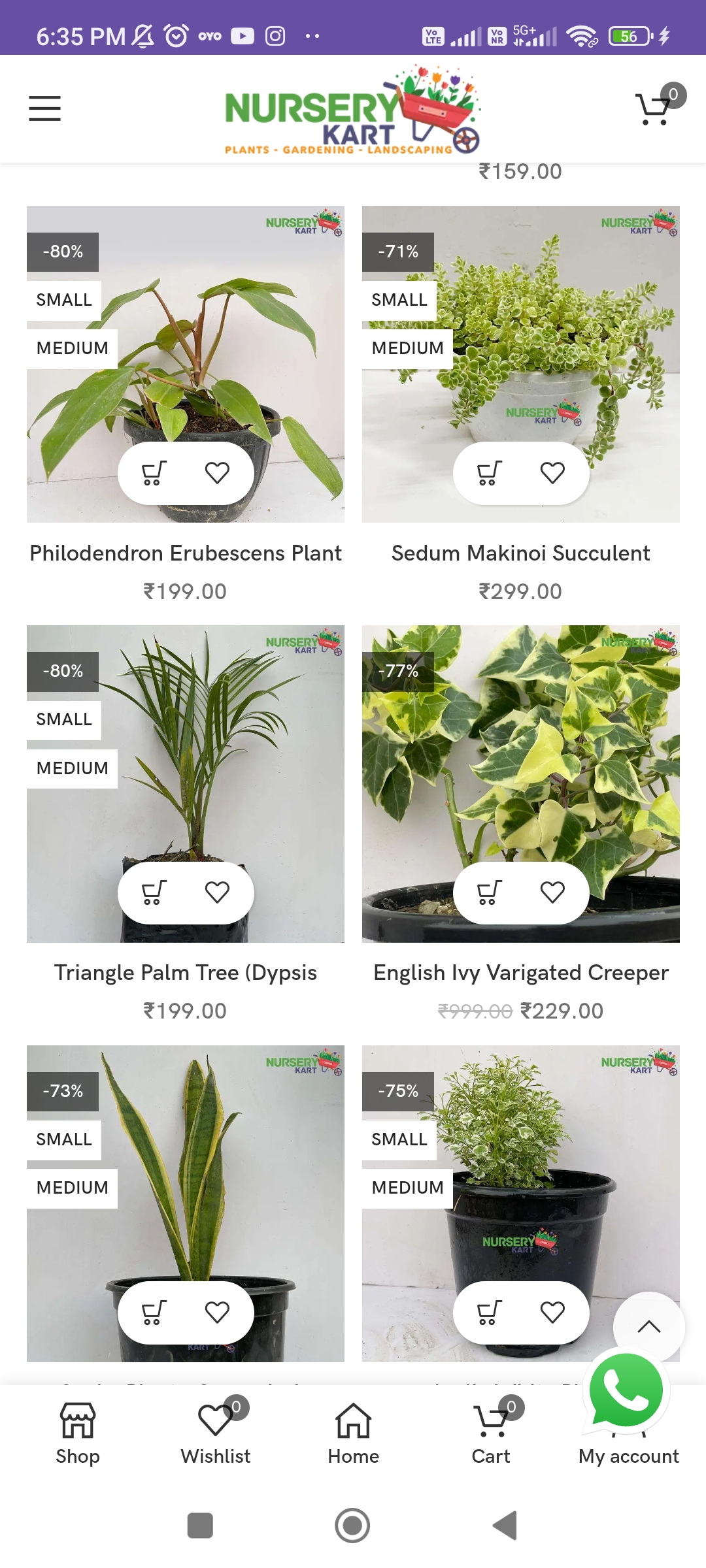Tap the scroll-to-top arrow button
The width and height of the screenshot is (706, 1568).
coord(649,1327)
